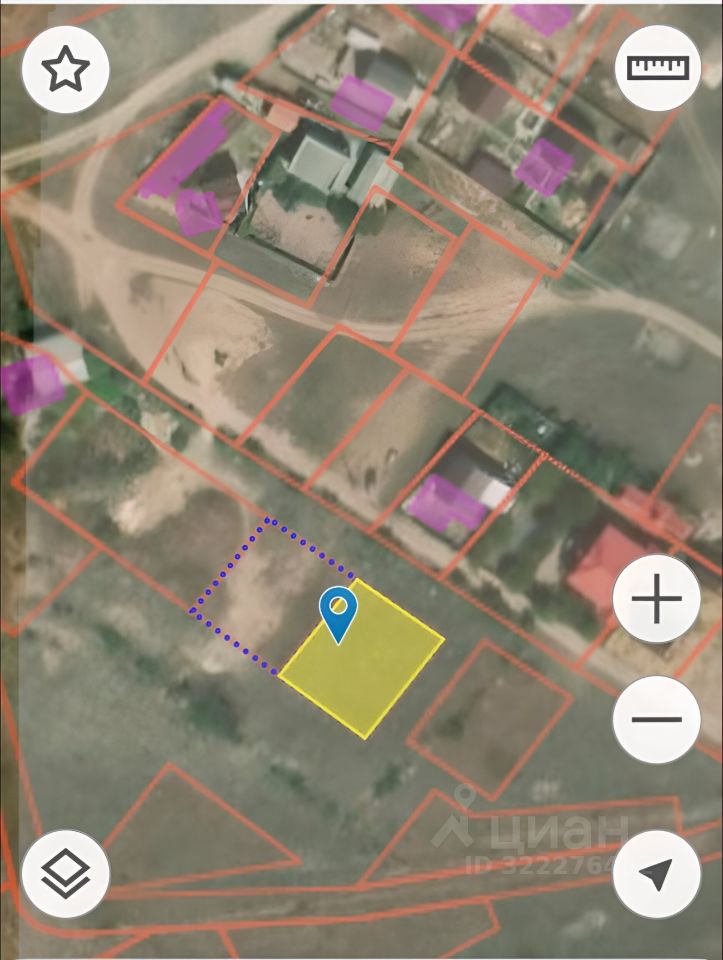Open the ruler measurement tool
This screenshot has height=960, width=723.
[658, 67]
